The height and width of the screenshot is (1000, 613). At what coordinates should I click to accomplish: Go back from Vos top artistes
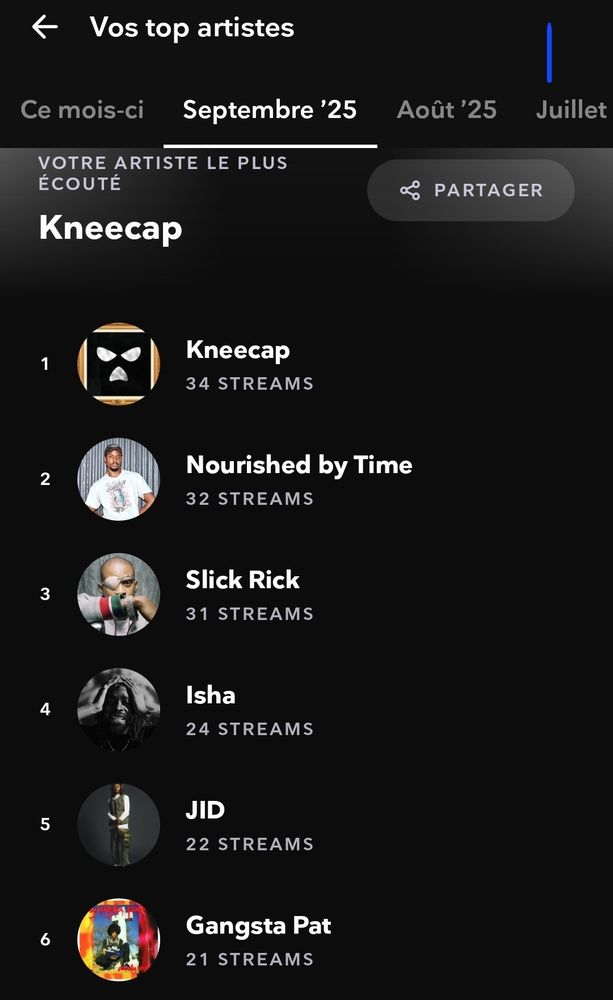tap(45, 27)
